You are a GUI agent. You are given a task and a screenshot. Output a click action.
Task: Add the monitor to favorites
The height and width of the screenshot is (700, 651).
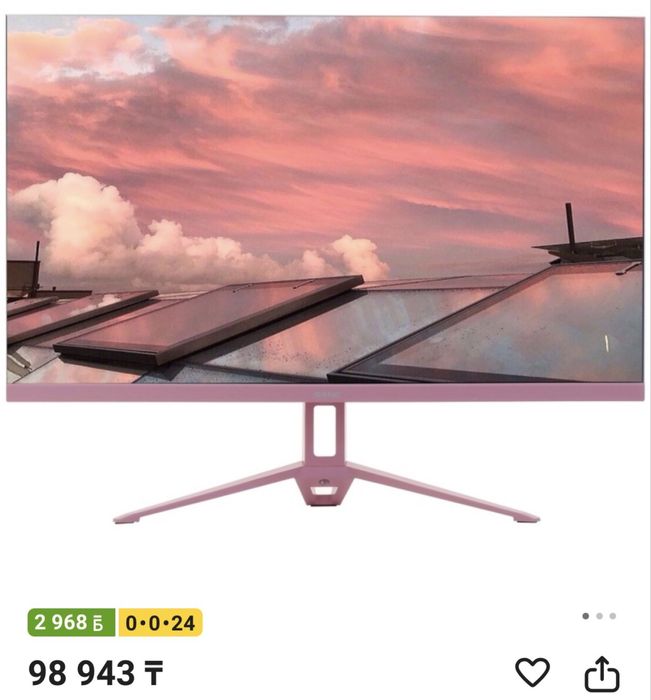point(533,673)
